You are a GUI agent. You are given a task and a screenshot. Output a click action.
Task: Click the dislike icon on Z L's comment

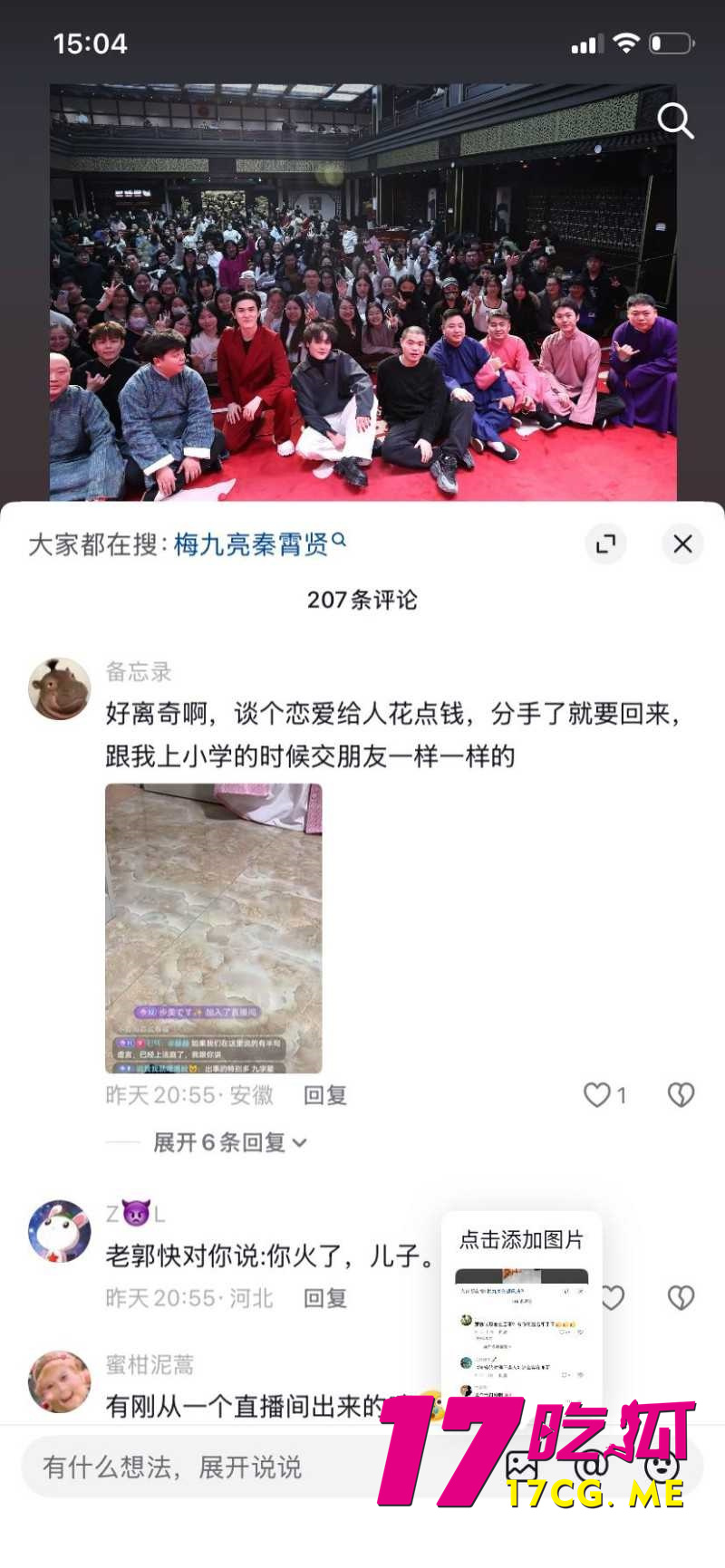tap(681, 1297)
